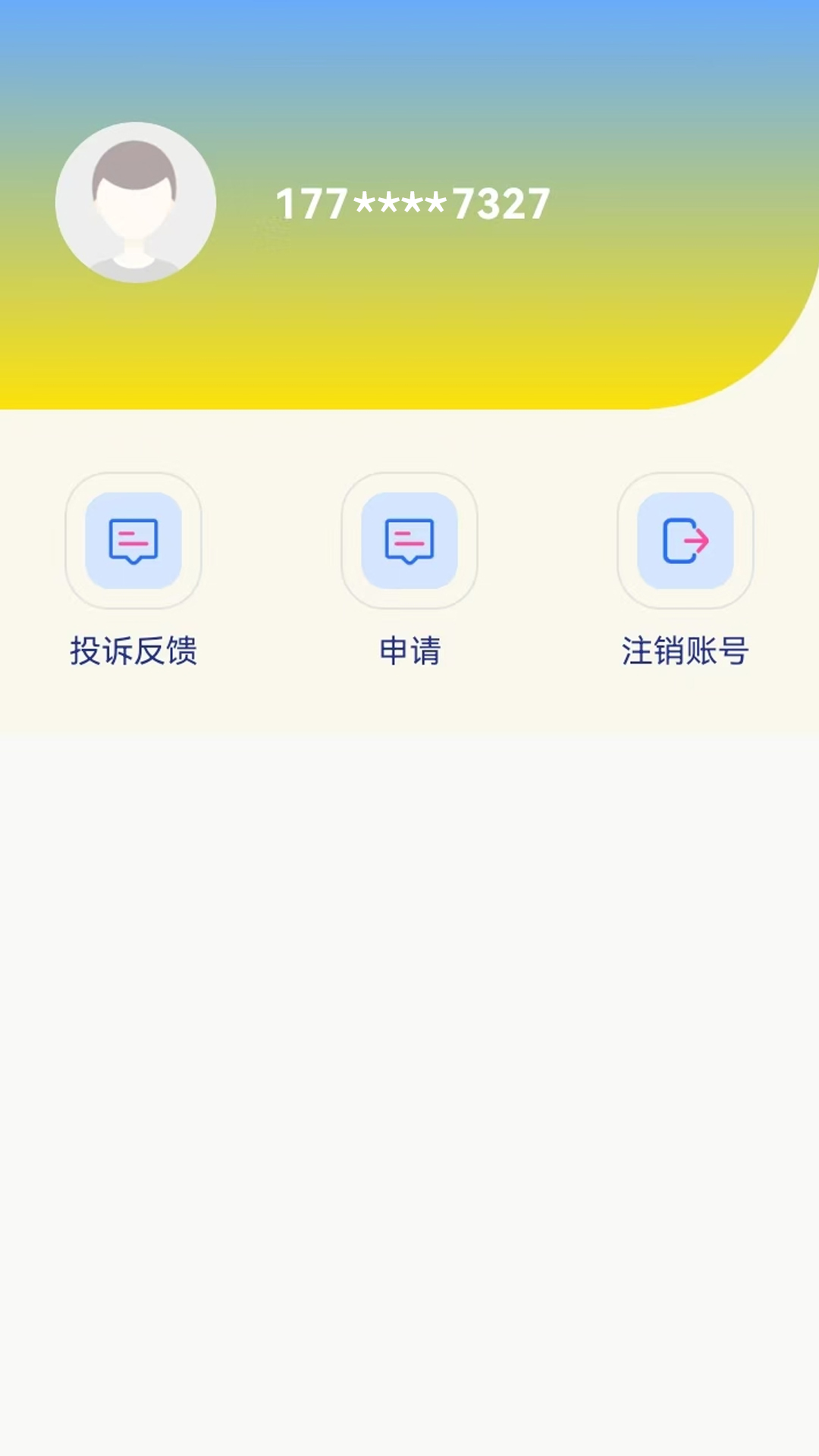Tap the profile avatar picture
Image resolution: width=819 pixels, height=1456 pixels.
click(136, 202)
